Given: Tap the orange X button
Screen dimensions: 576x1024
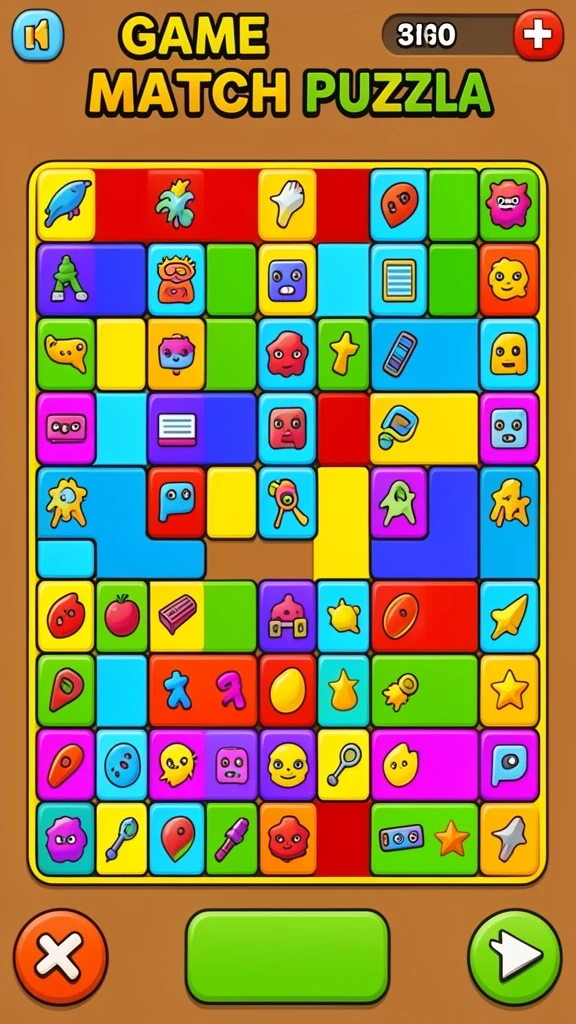Looking at the screenshot, I should [61, 957].
